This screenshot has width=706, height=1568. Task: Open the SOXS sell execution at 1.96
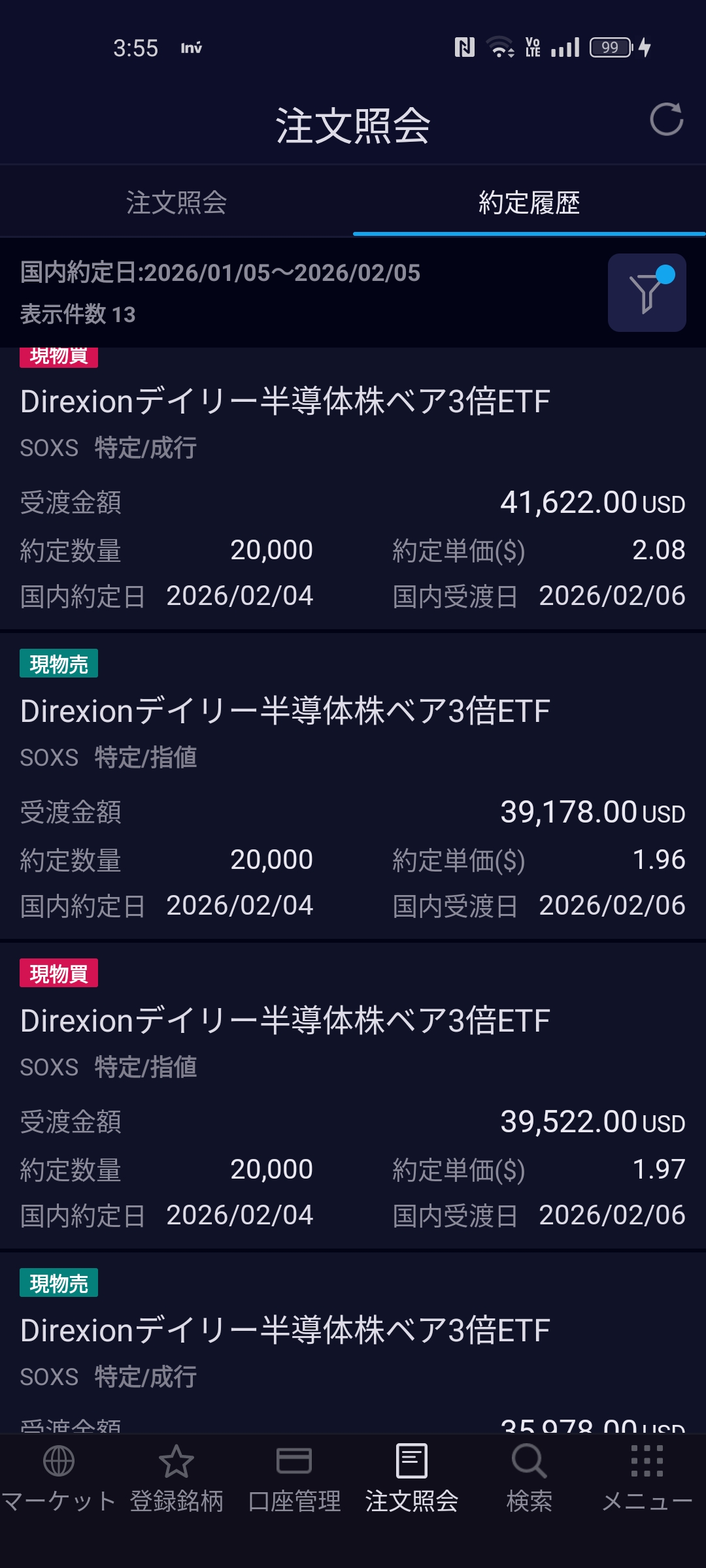tap(353, 784)
